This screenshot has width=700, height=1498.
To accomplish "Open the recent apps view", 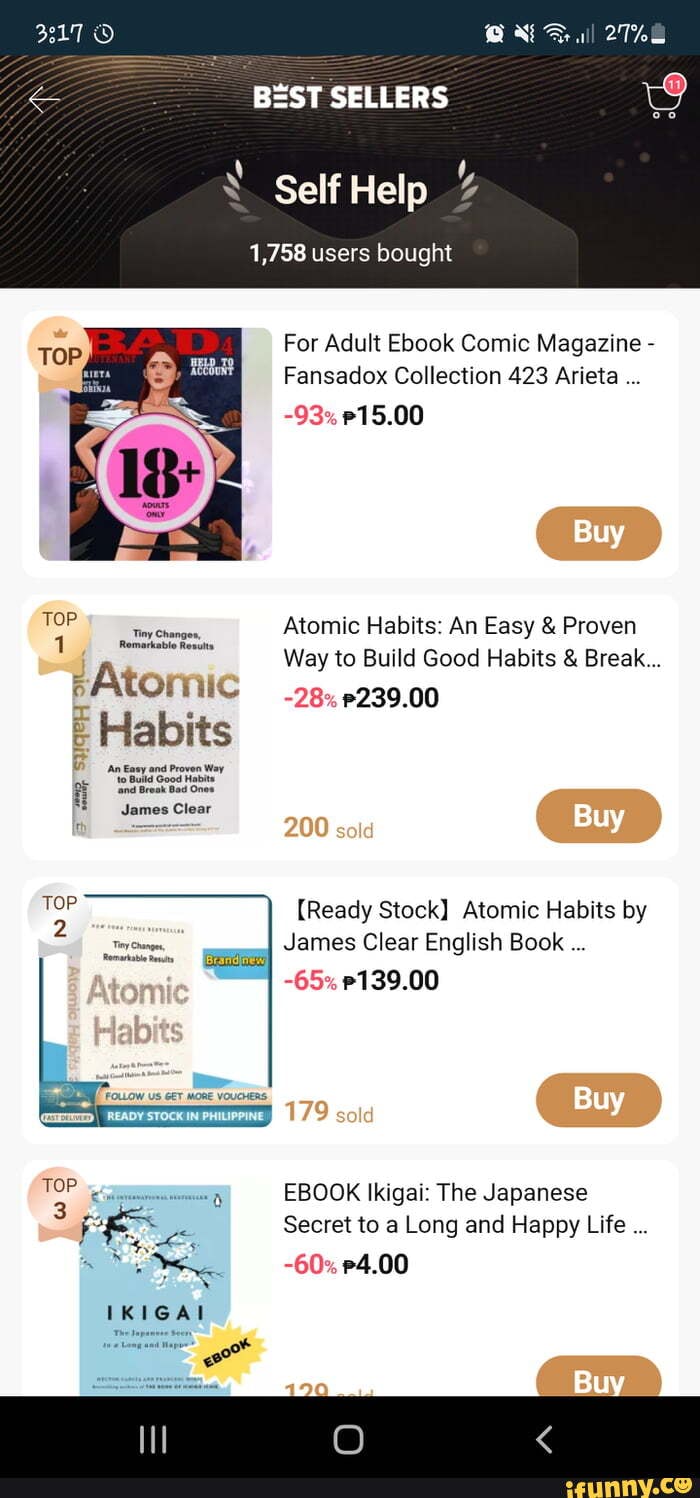I will (152, 1439).
